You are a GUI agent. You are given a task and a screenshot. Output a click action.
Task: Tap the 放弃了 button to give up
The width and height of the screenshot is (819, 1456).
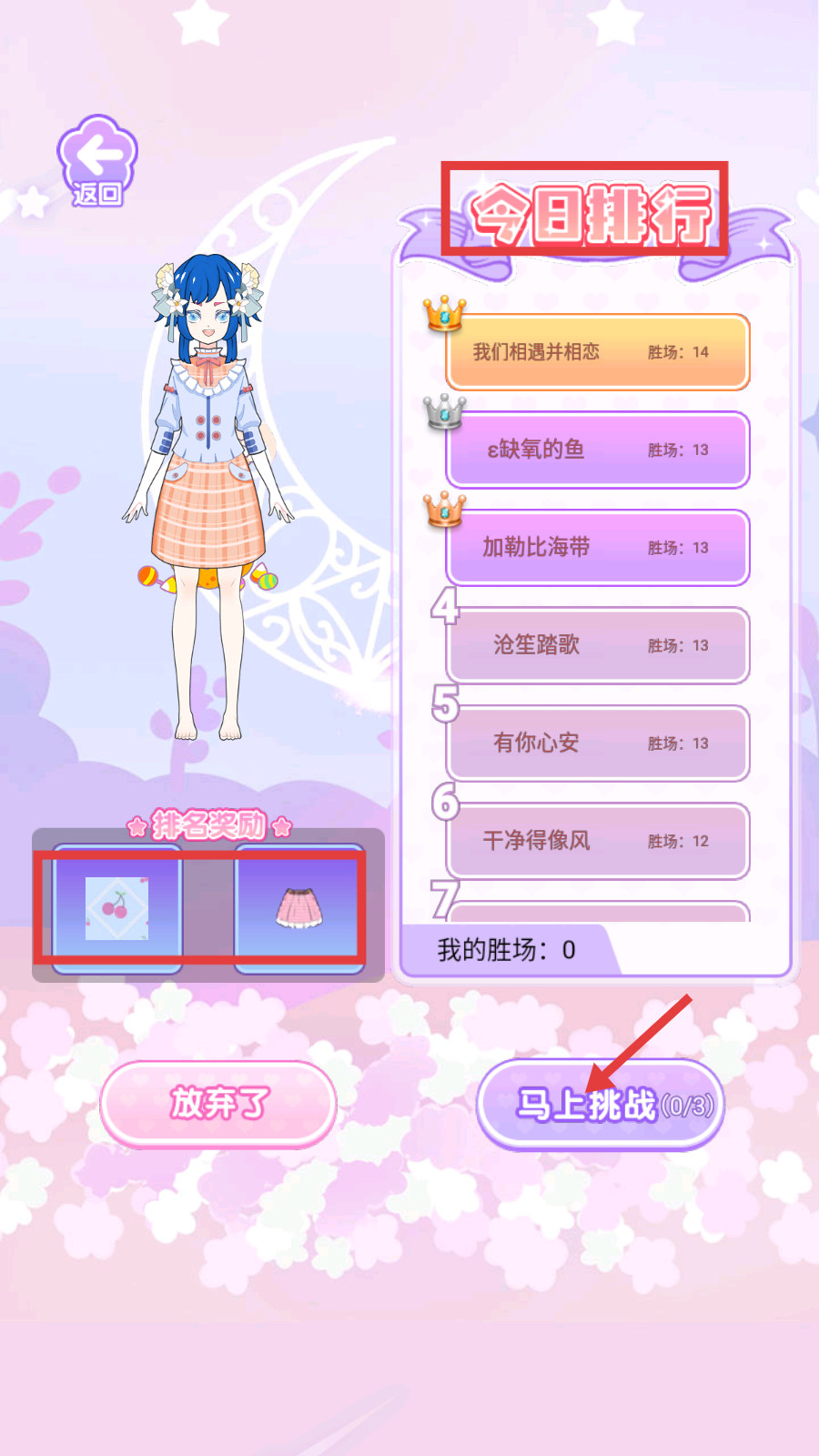point(218,1103)
